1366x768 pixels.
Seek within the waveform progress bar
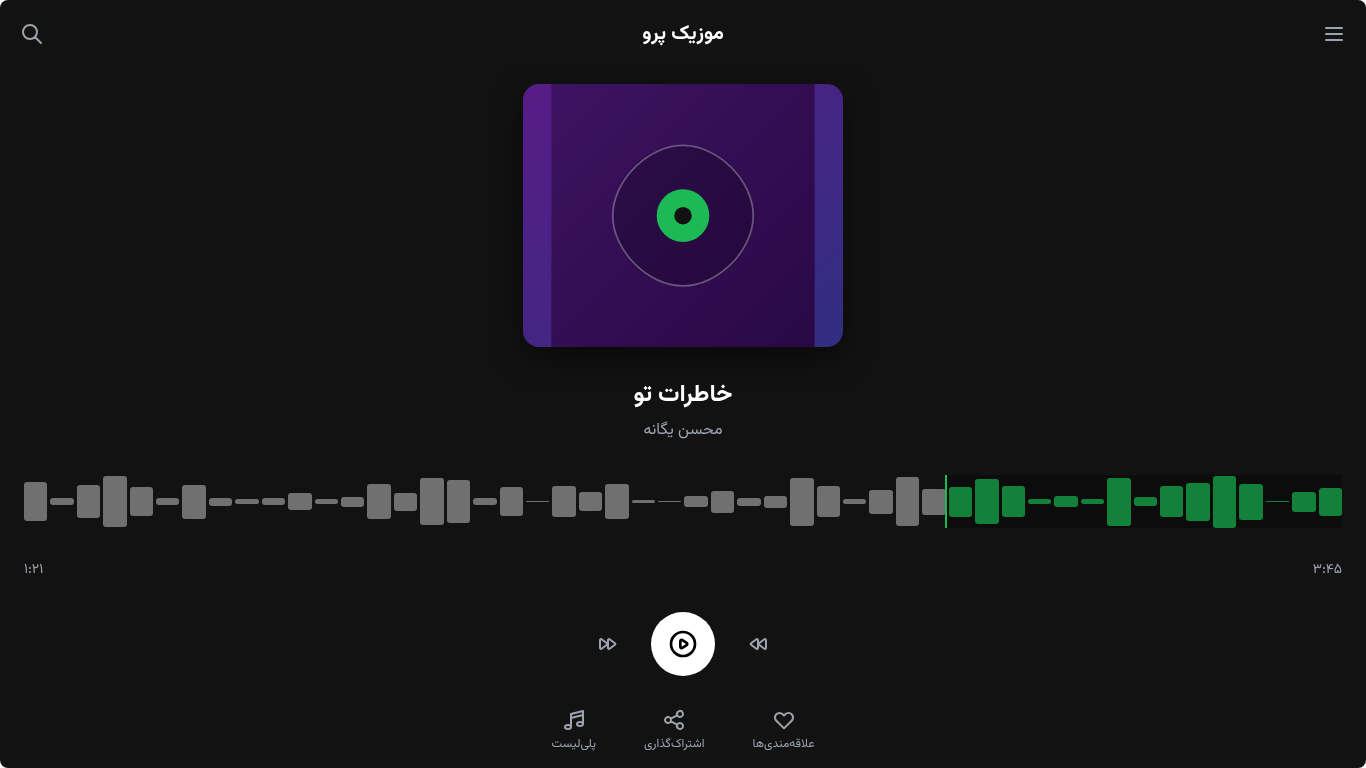683,501
